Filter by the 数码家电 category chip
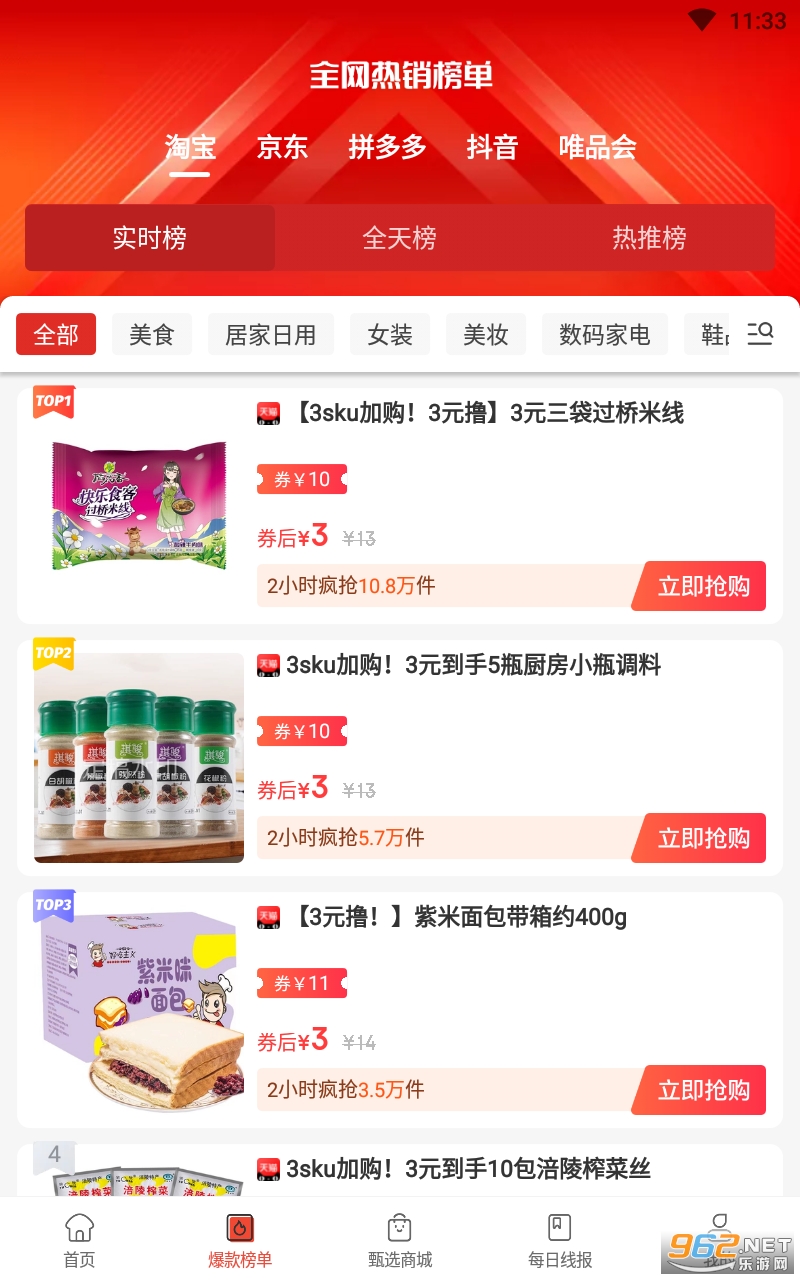 coord(605,335)
